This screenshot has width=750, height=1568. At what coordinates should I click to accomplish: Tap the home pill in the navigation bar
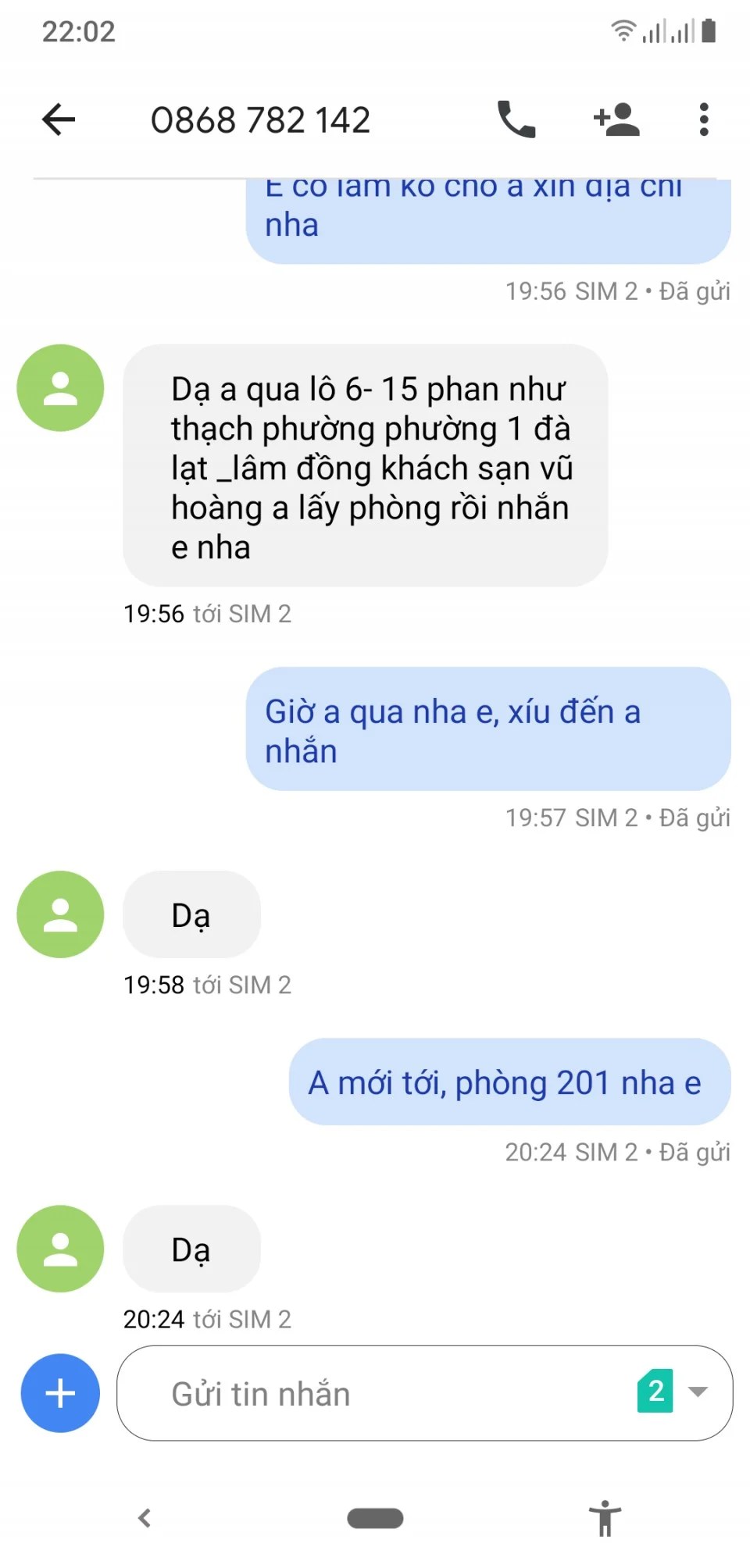(375, 1518)
